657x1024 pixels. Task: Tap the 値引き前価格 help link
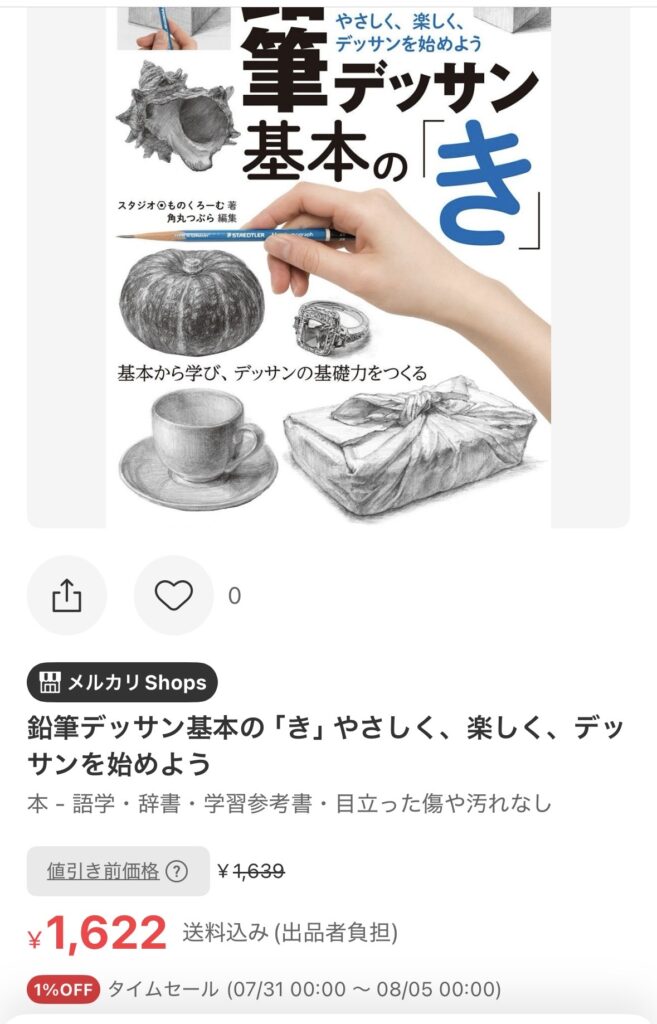pos(118,871)
